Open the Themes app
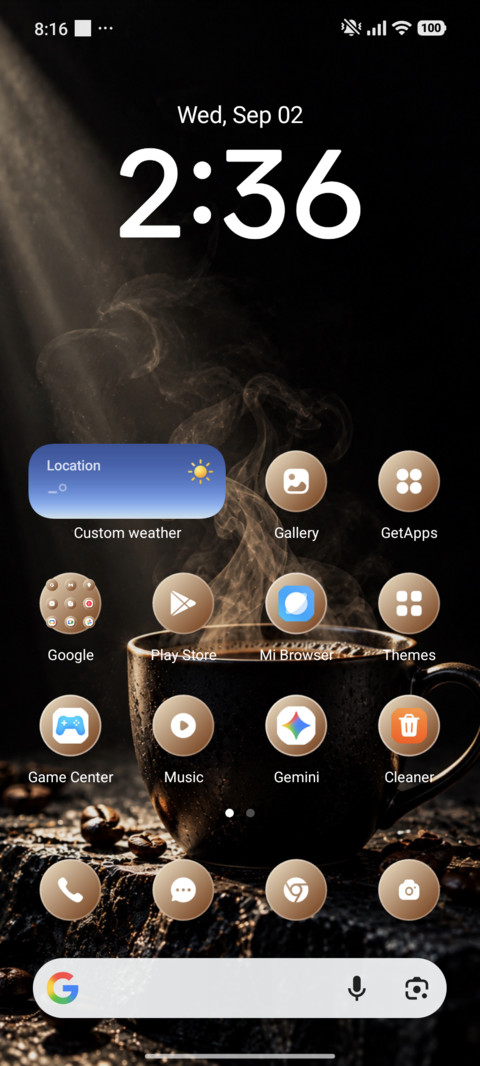The width and height of the screenshot is (480, 1066). click(409, 603)
